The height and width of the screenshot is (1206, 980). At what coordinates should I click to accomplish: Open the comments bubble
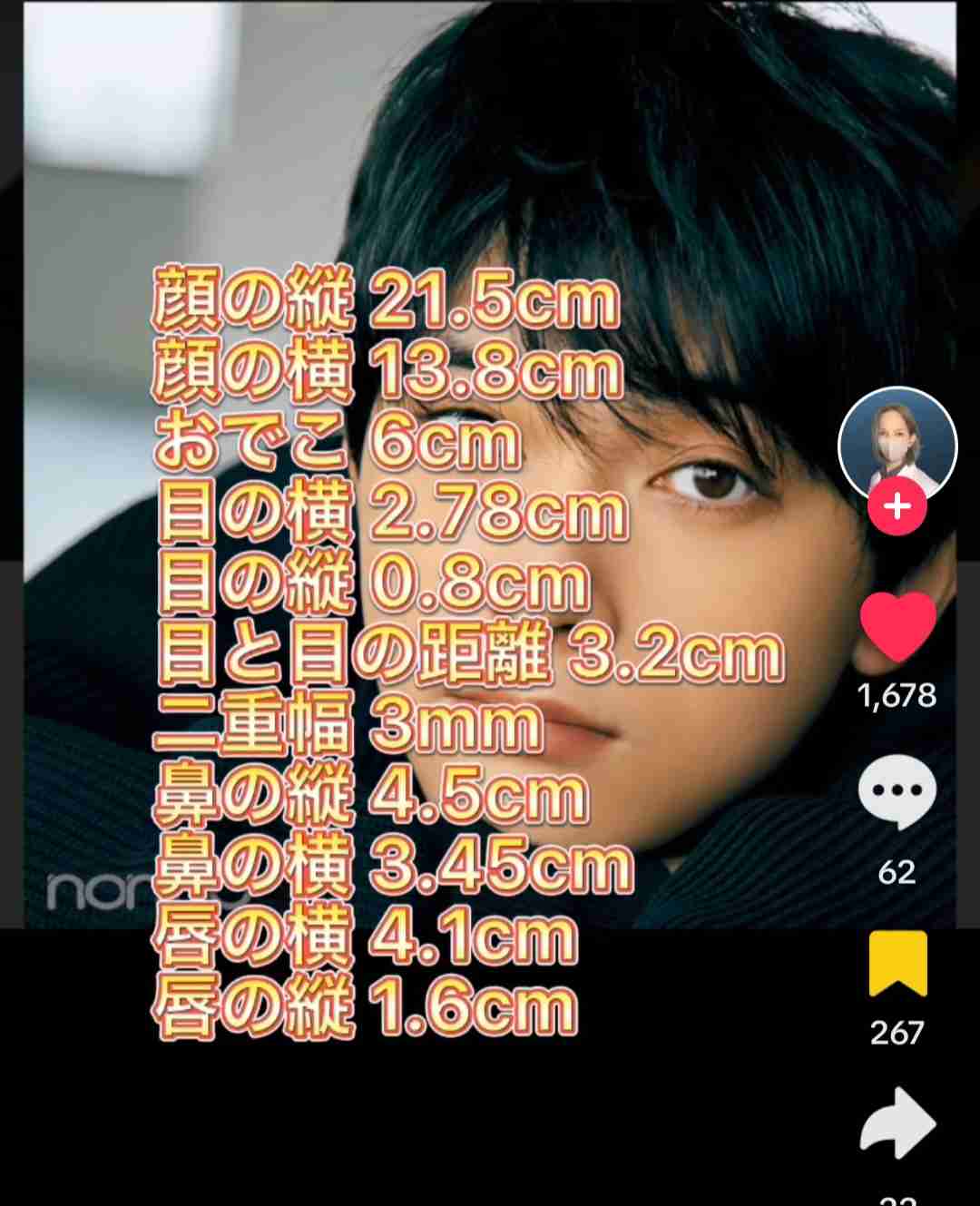(x=897, y=793)
